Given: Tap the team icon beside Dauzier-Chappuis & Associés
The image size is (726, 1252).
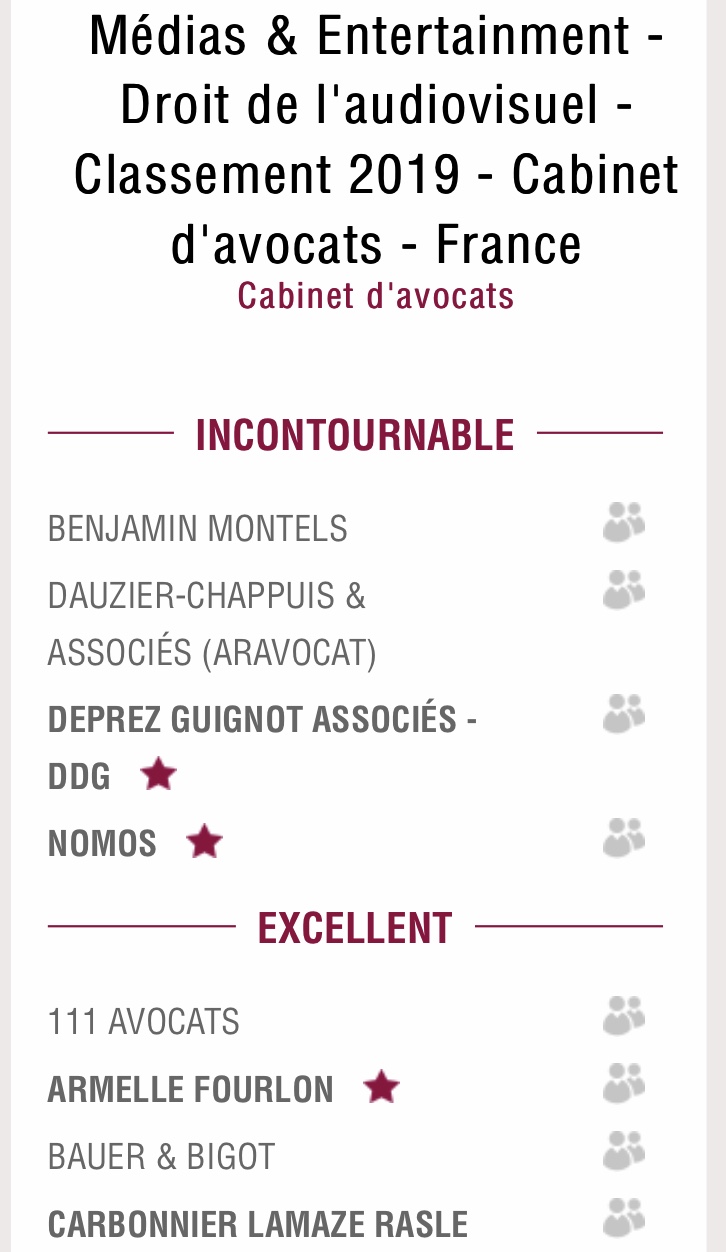Looking at the screenshot, I should [624, 590].
